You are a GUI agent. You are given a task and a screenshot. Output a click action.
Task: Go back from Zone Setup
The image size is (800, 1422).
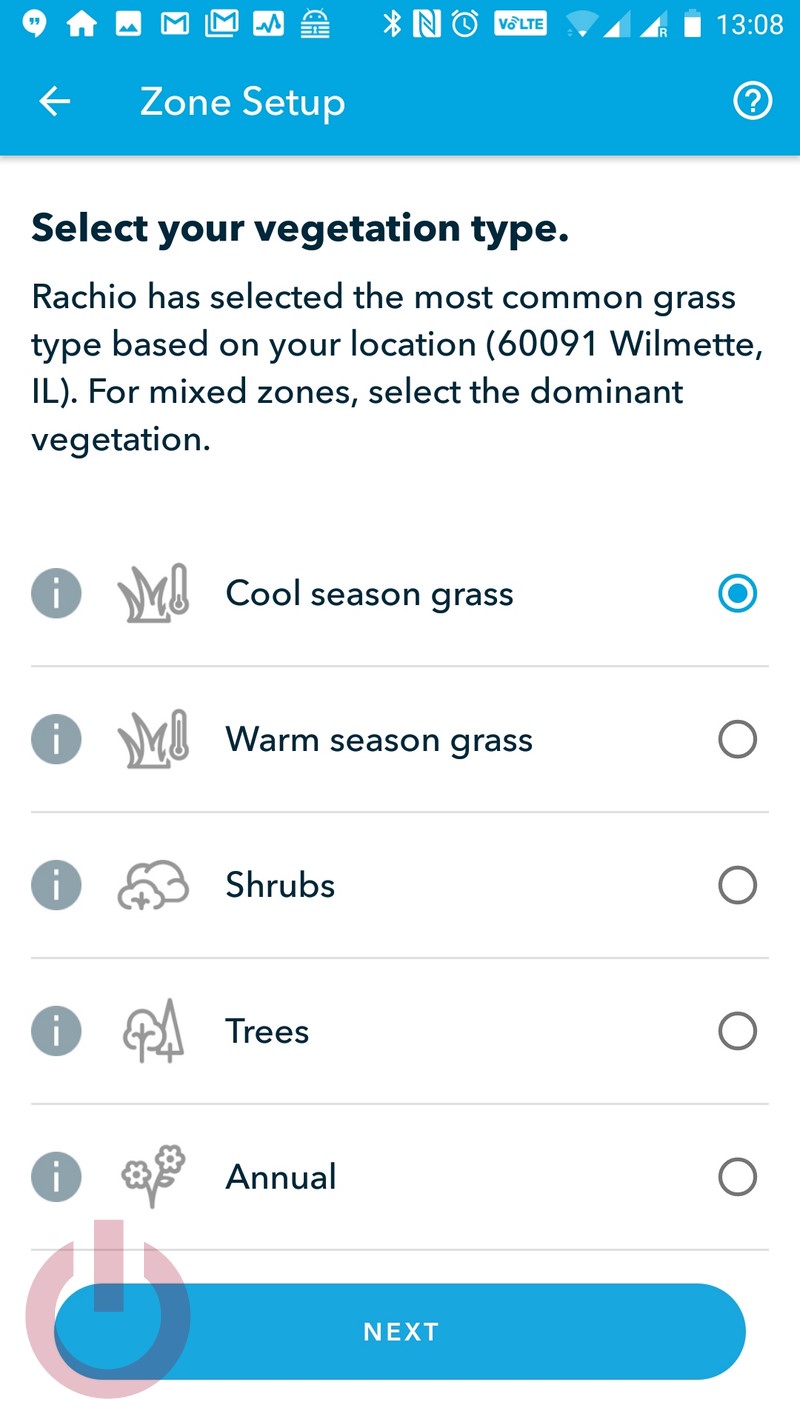click(55, 101)
